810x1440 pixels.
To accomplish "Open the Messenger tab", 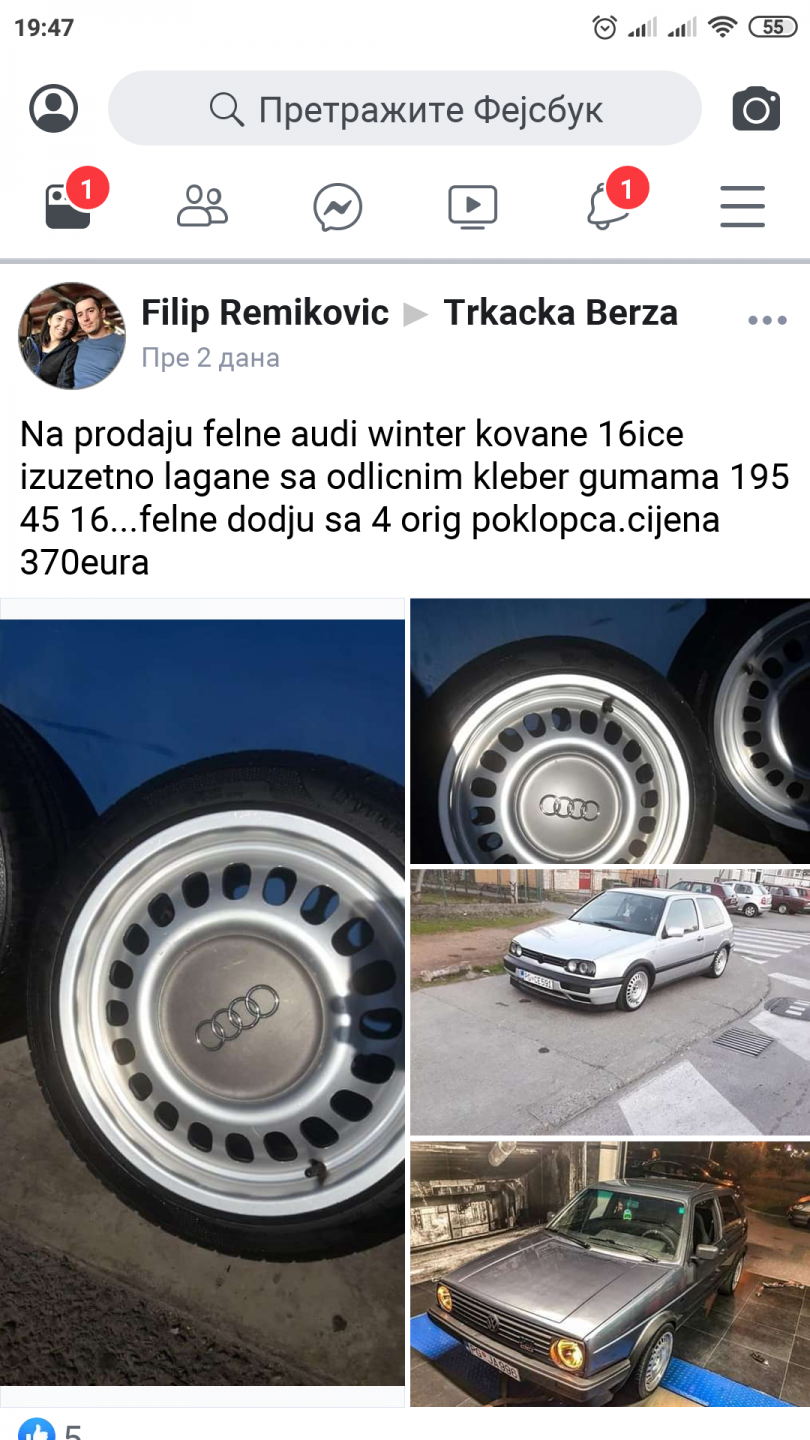I will 338,208.
